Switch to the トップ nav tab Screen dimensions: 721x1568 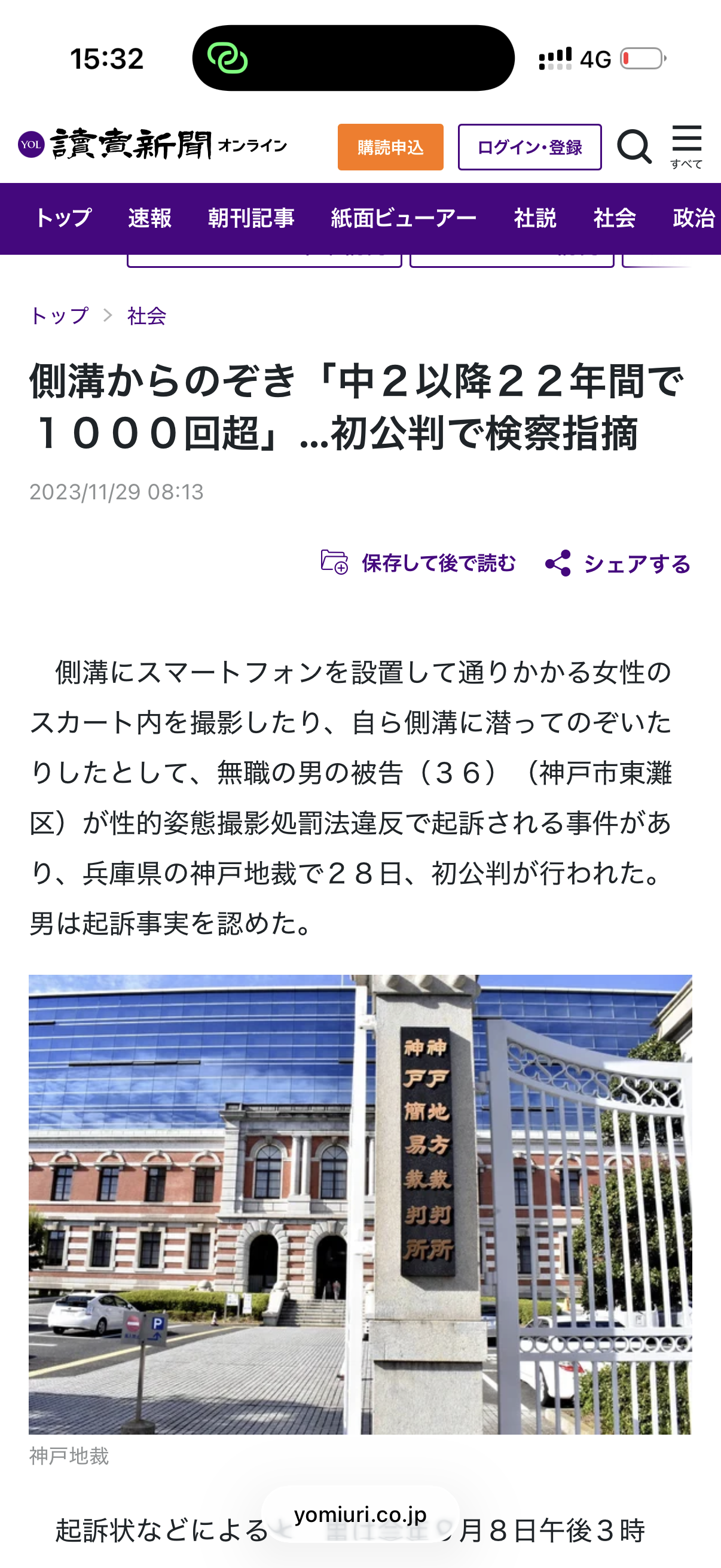point(63,218)
